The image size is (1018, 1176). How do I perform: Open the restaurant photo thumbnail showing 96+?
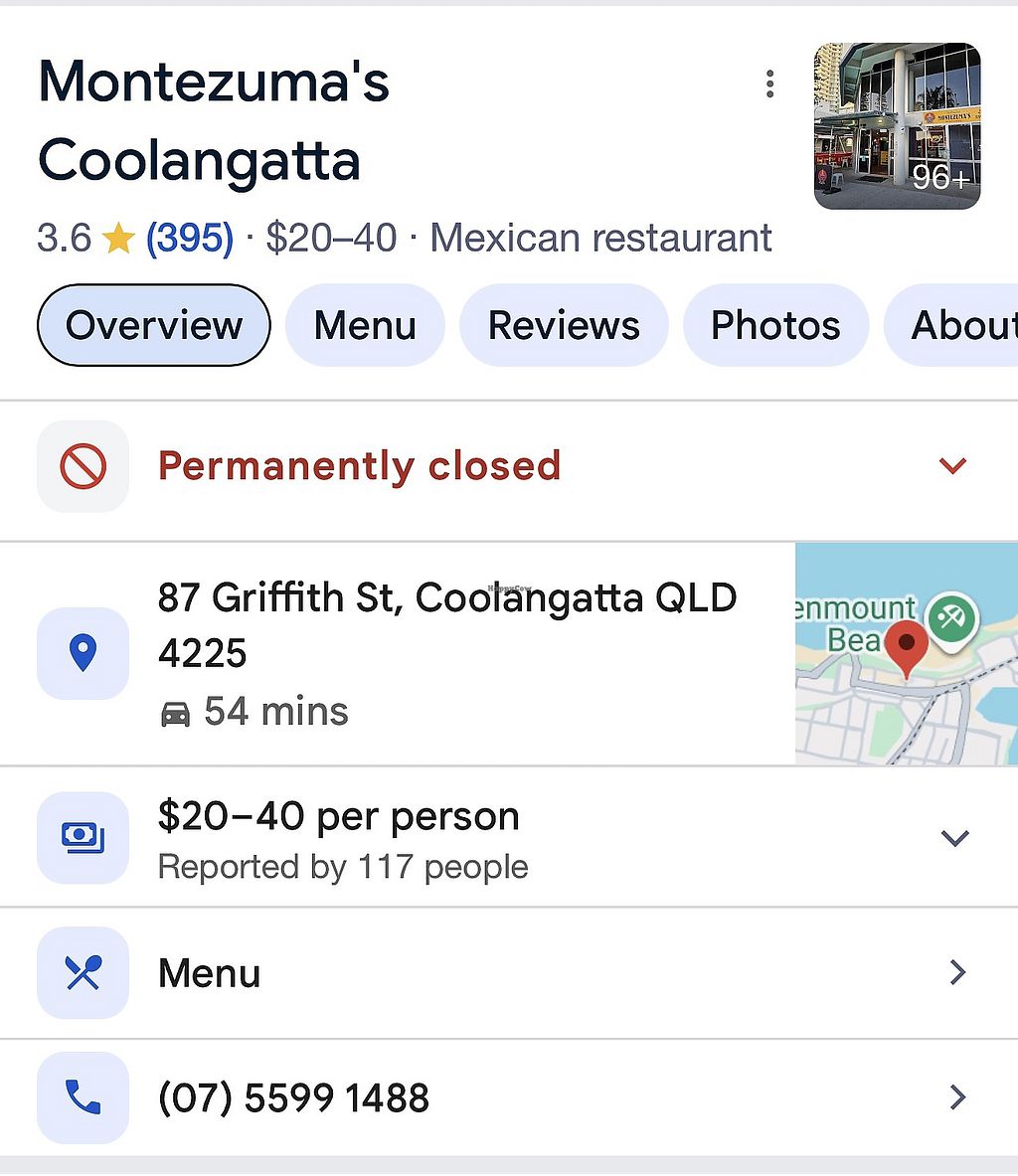(x=897, y=126)
